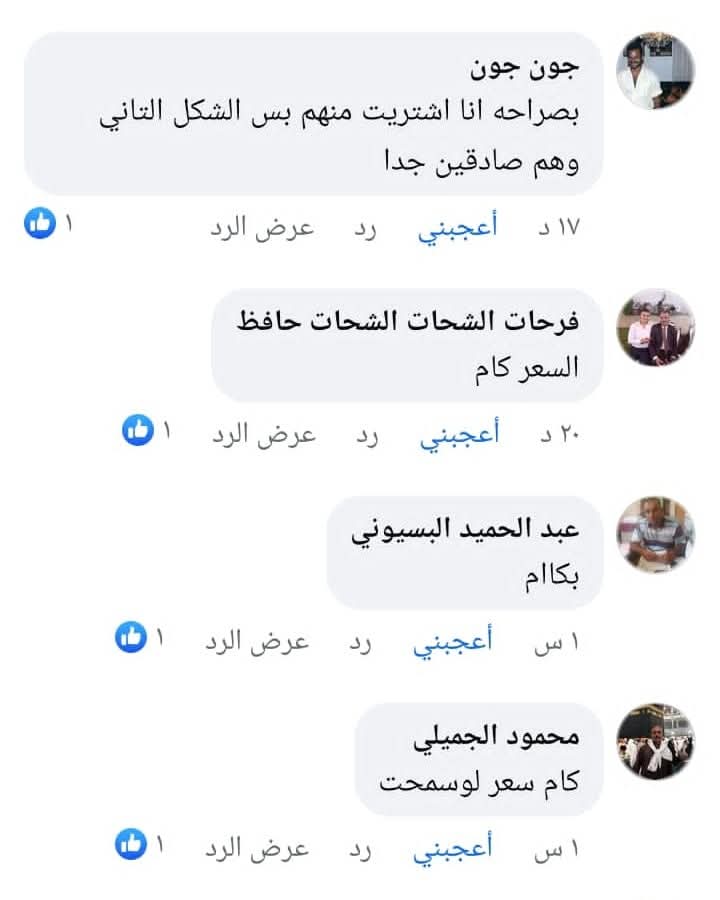Reply to the بكاام comment

(361, 641)
